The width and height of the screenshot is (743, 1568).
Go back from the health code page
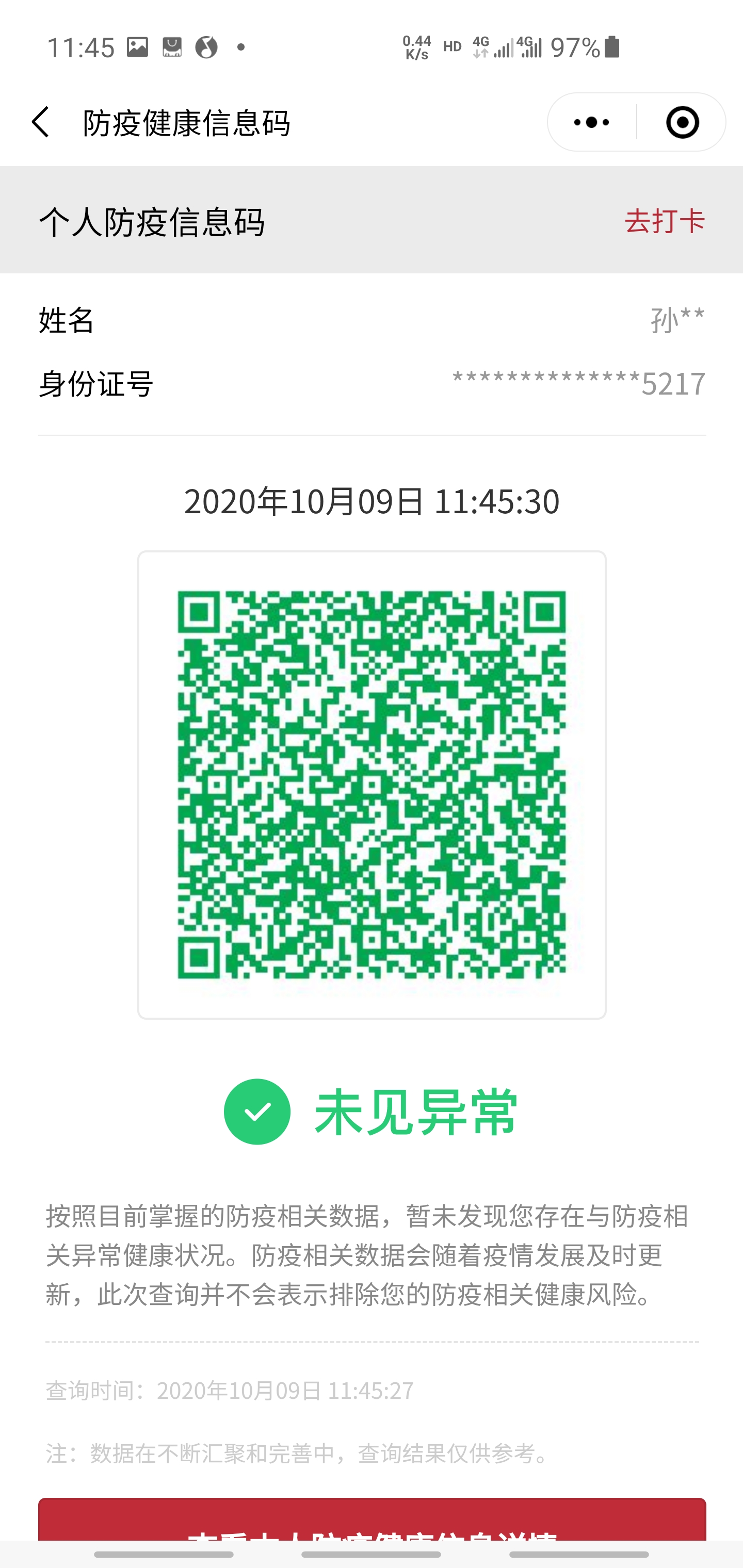40,122
